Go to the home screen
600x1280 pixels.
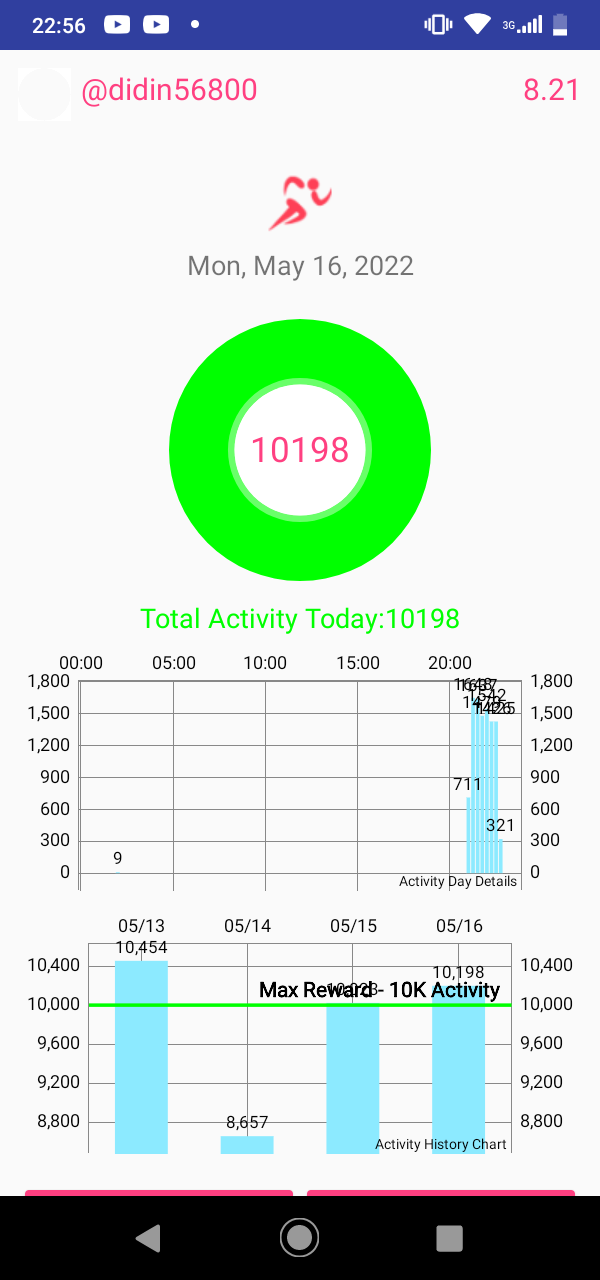point(299,1238)
